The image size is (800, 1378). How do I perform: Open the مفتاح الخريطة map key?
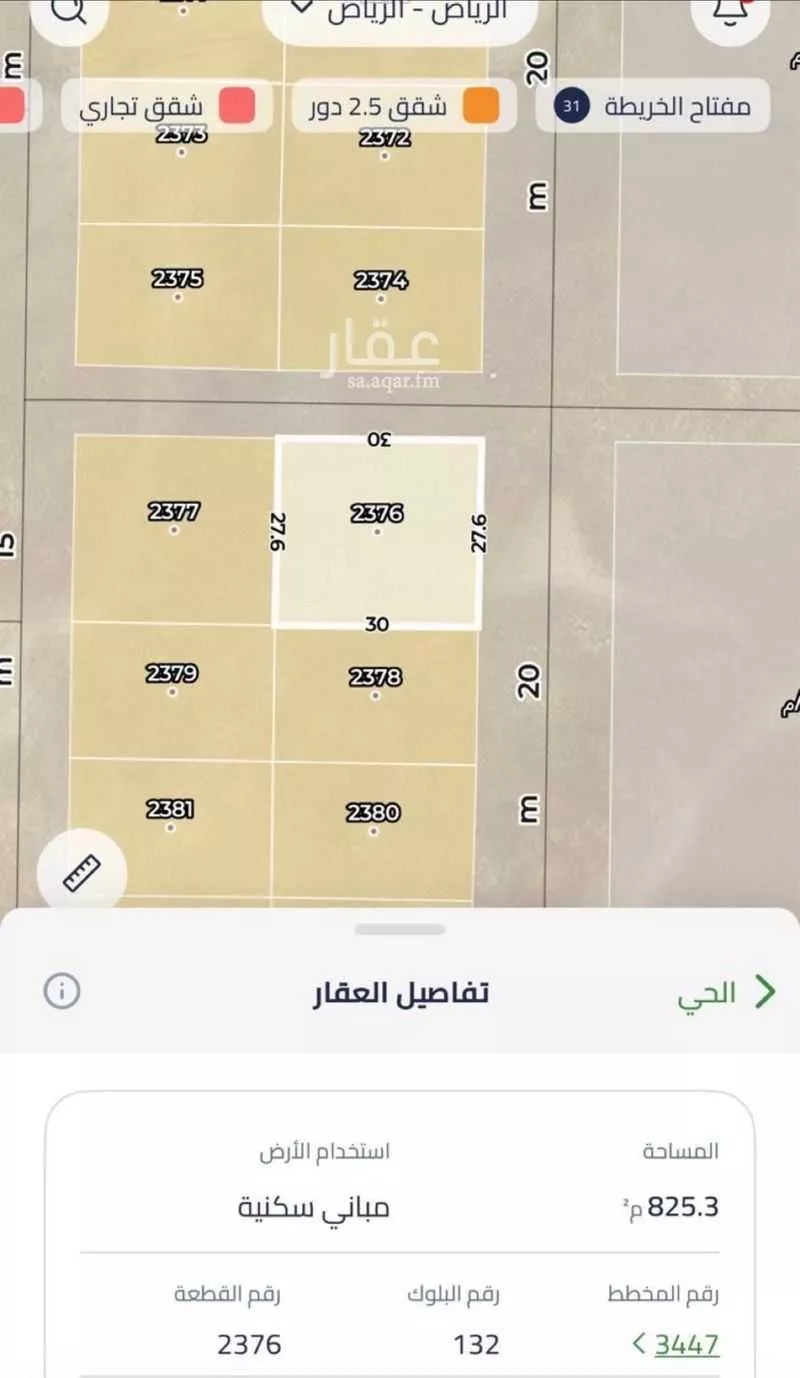tap(654, 106)
